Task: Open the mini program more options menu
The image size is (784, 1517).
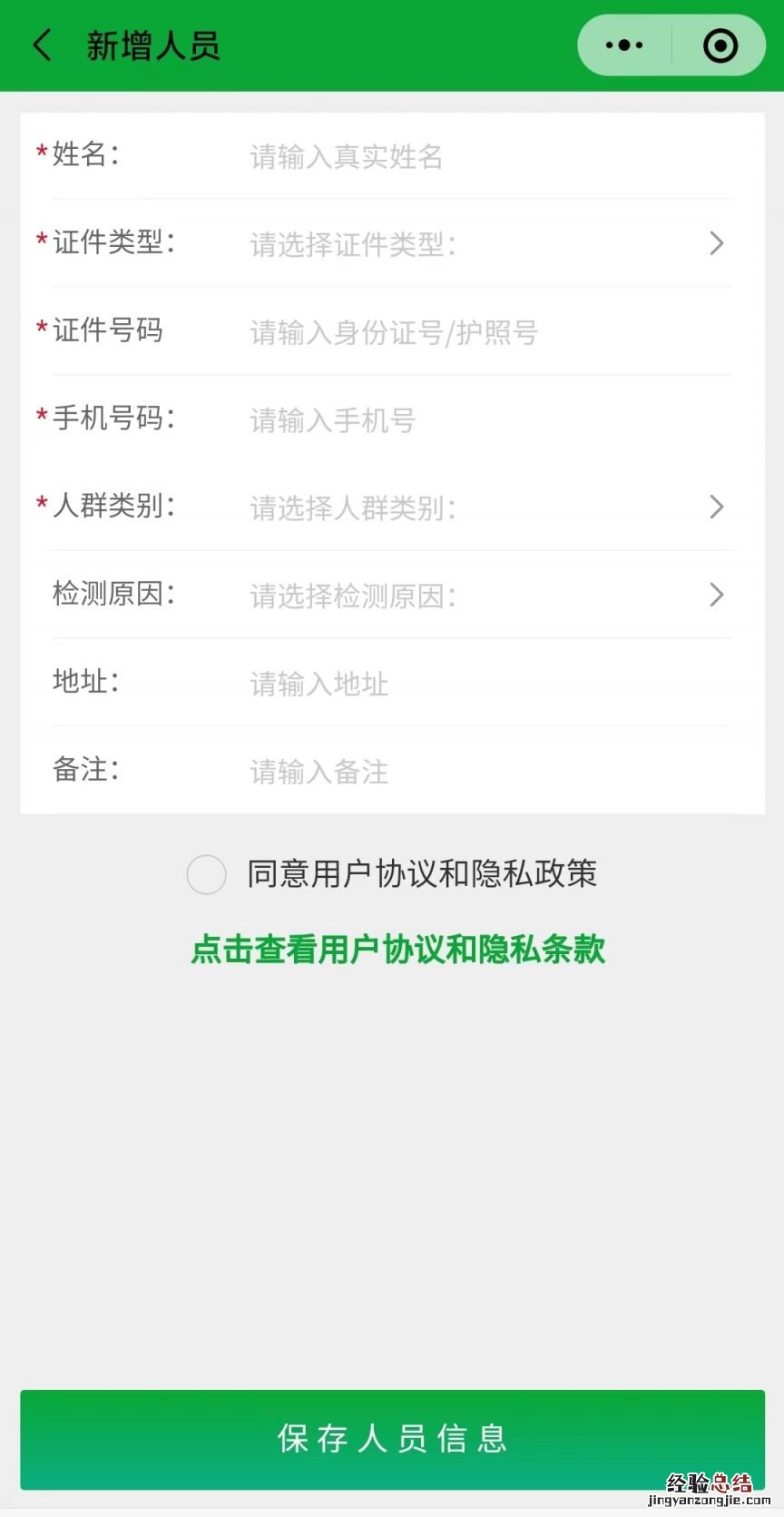Action: click(624, 45)
